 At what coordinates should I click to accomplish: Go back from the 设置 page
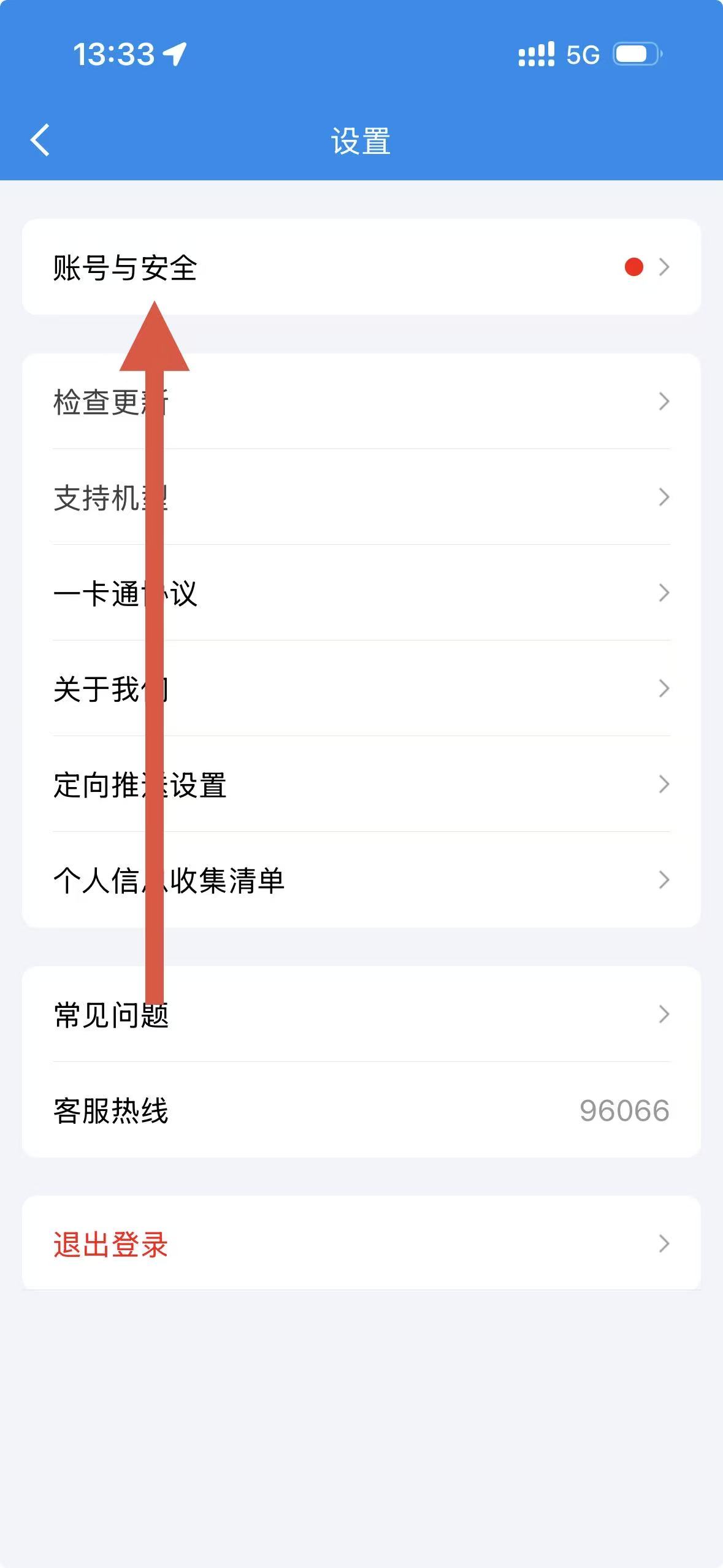point(40,140)
